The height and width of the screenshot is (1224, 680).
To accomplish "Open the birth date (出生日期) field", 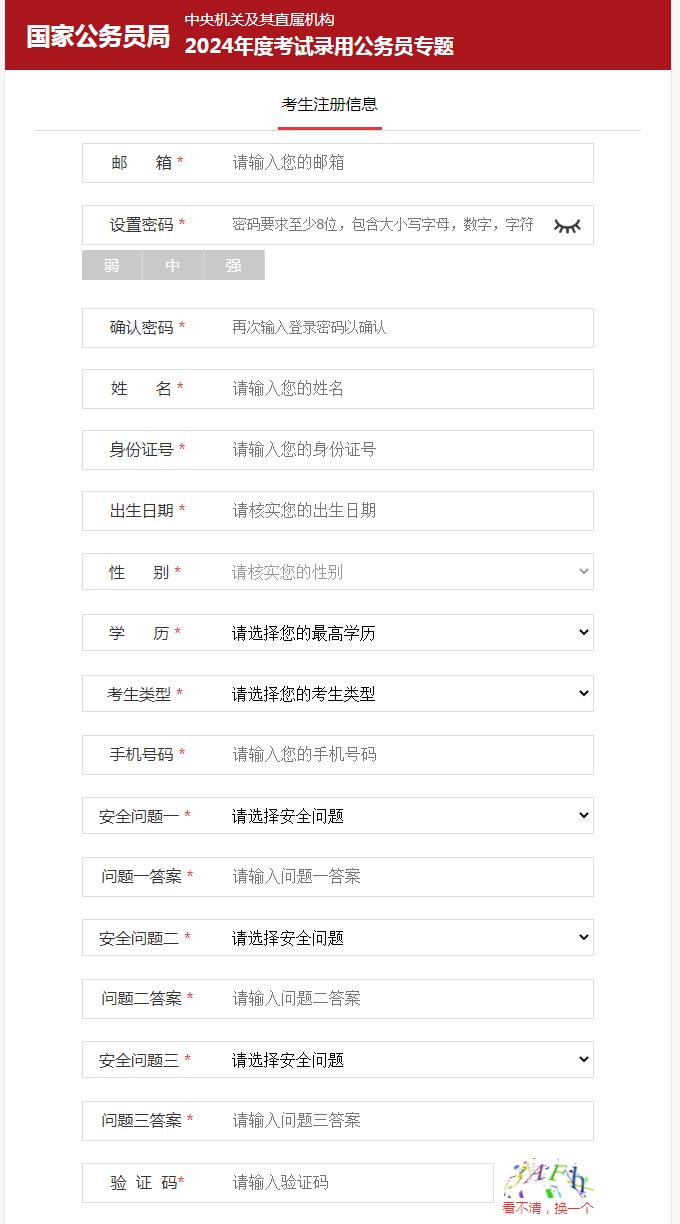I will pos(400,510).
